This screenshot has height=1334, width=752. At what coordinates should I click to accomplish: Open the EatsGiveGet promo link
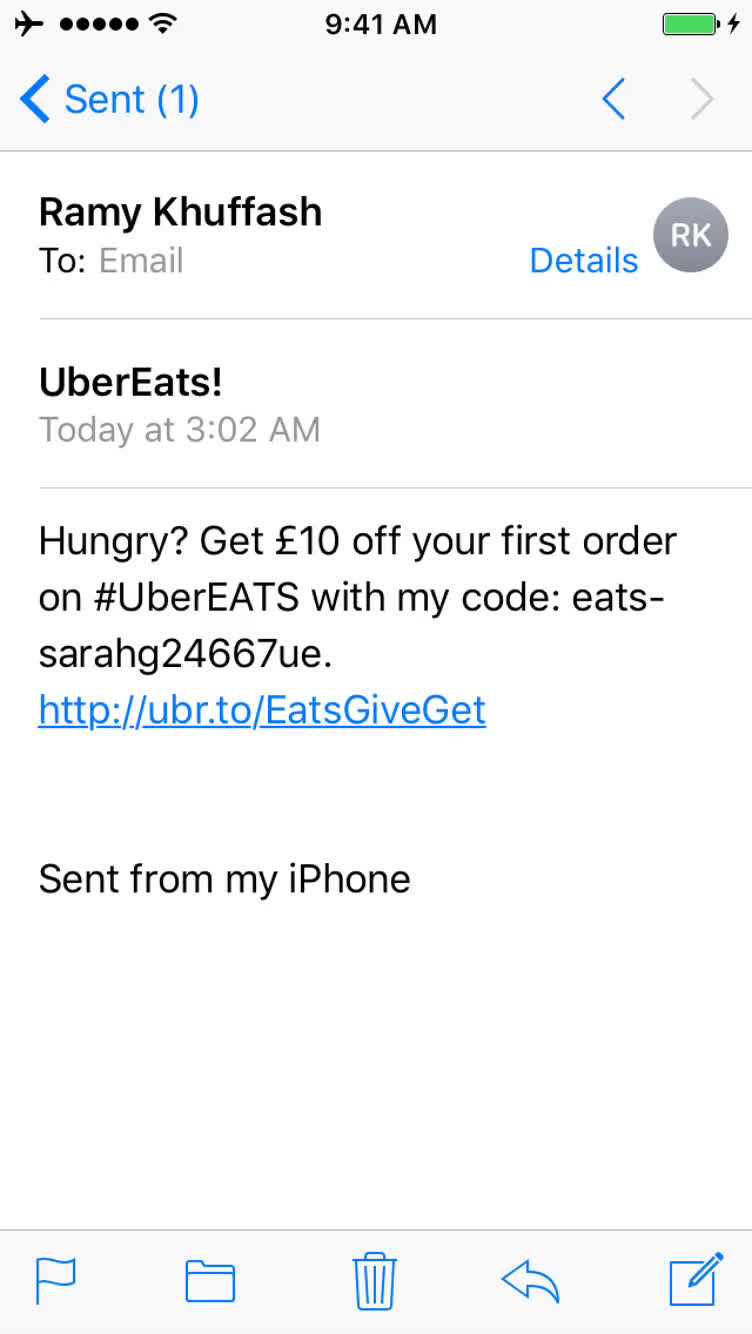(261, 709)
